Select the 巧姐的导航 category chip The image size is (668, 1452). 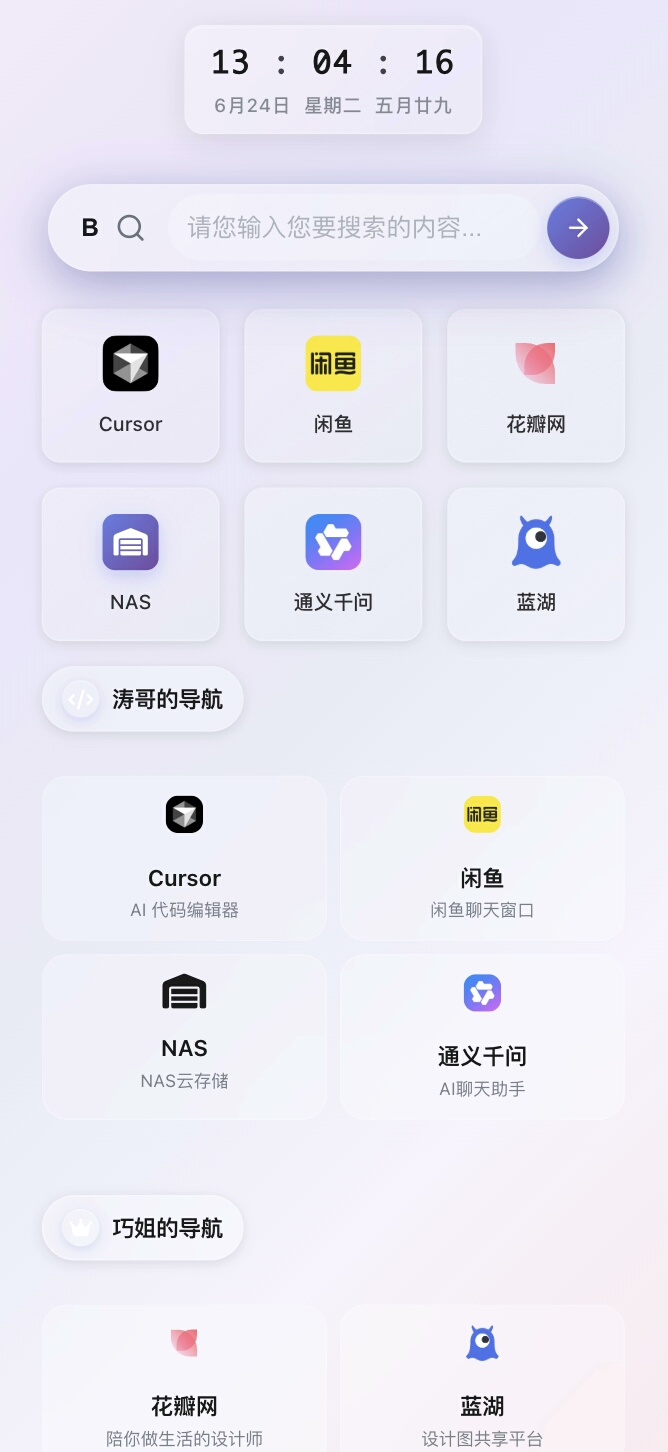pyautogui.click(x=143, y=1228)
